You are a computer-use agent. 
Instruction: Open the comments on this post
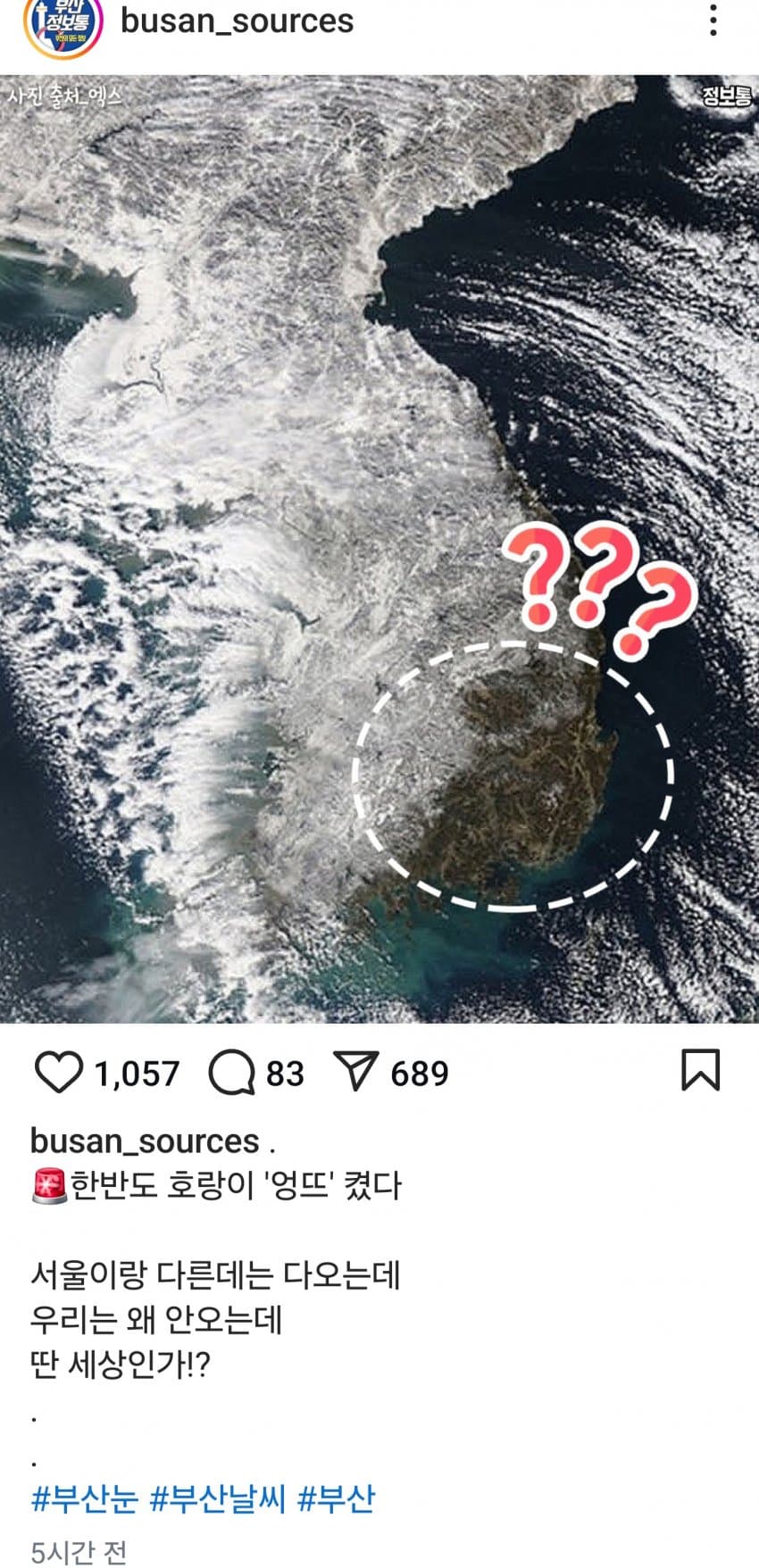click(x=231, y=1072)
